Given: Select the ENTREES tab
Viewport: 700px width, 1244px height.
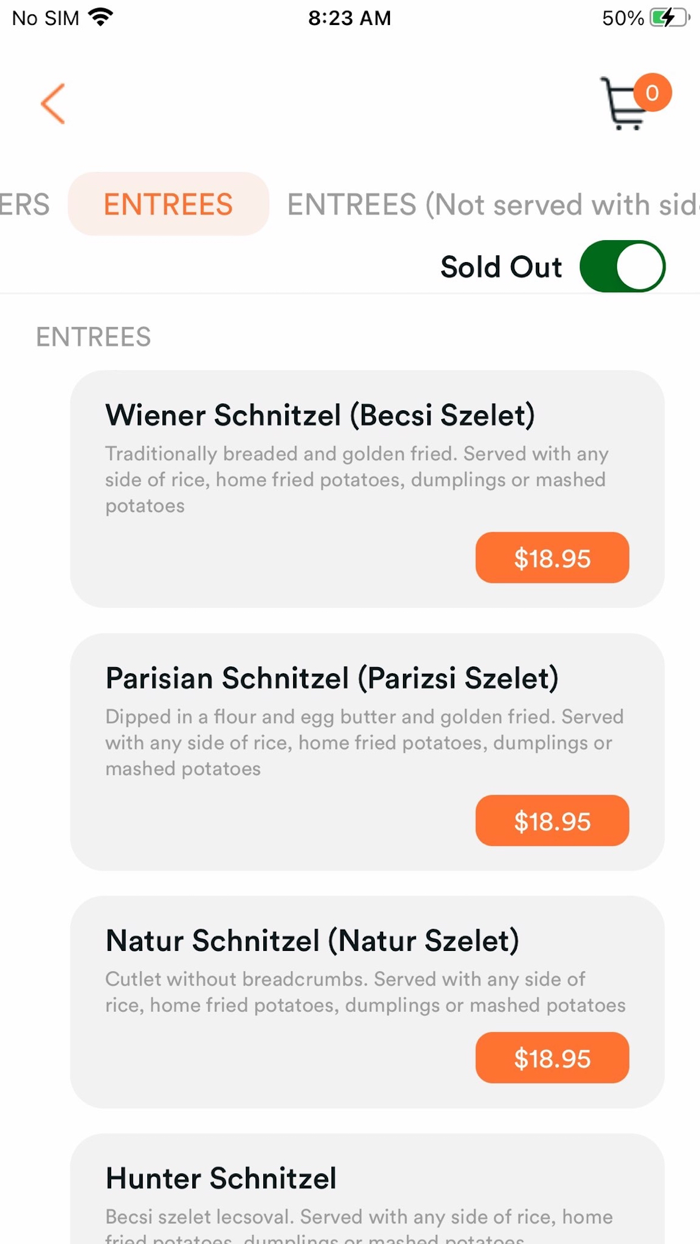Looking at the screenshot, I should [168, 204].
